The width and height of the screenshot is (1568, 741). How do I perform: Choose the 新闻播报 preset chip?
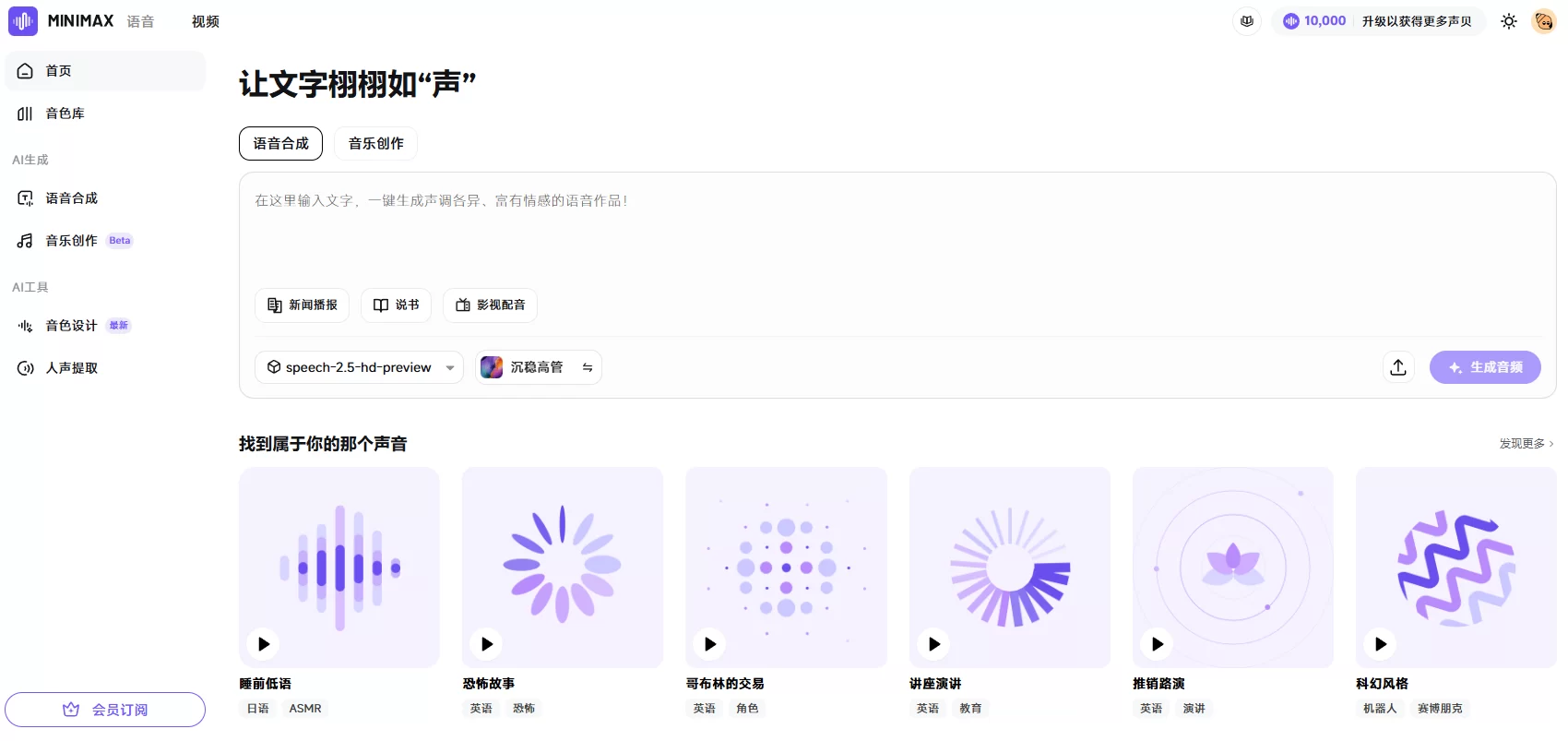coord(302,305)
